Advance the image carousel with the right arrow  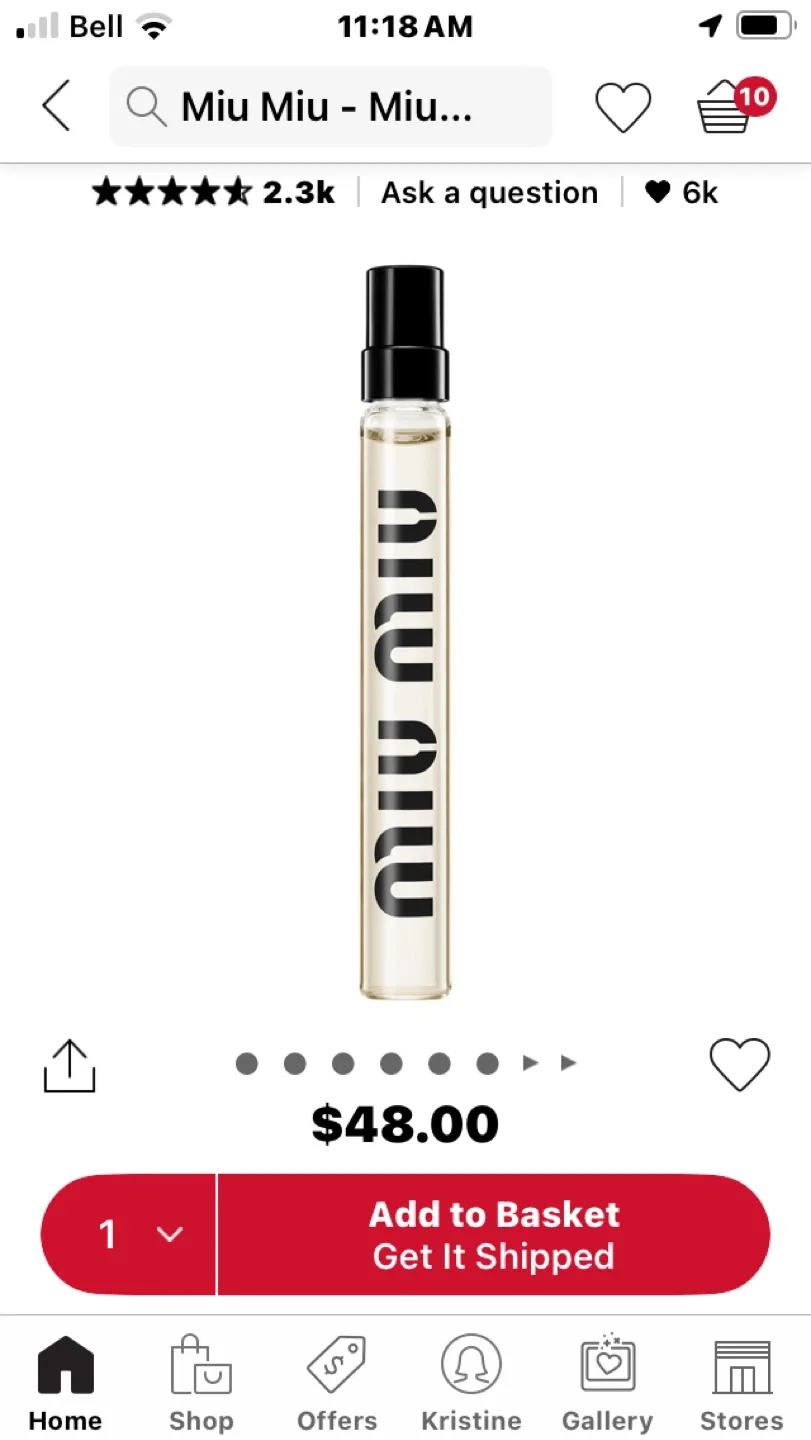tap(568, 1063)
